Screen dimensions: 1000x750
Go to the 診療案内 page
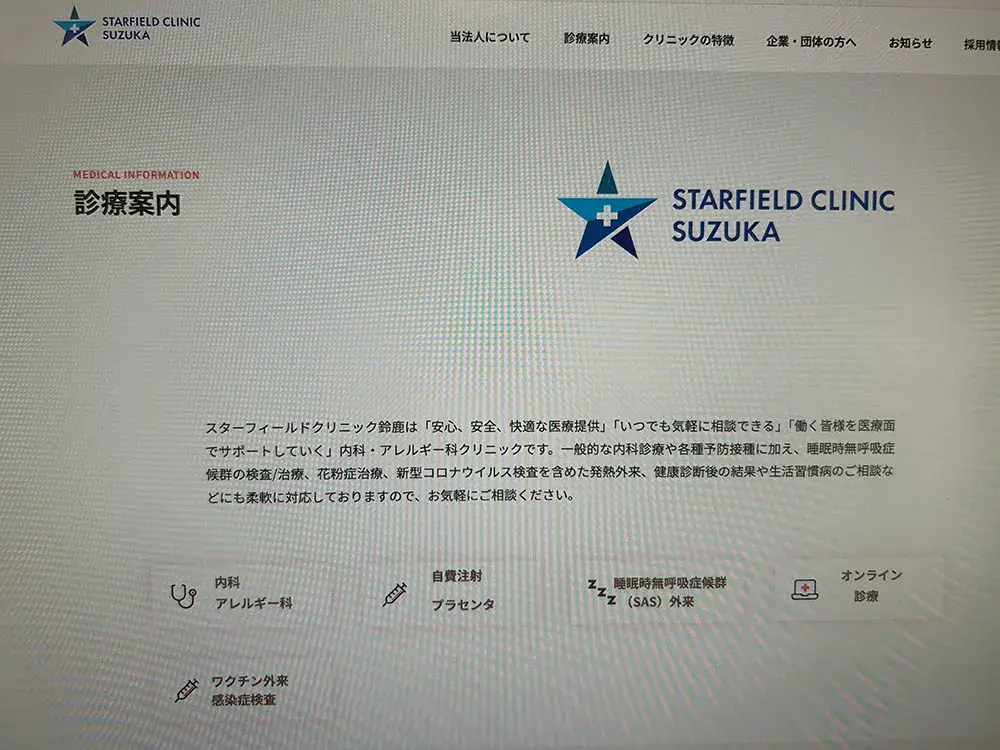pos(586,39)
